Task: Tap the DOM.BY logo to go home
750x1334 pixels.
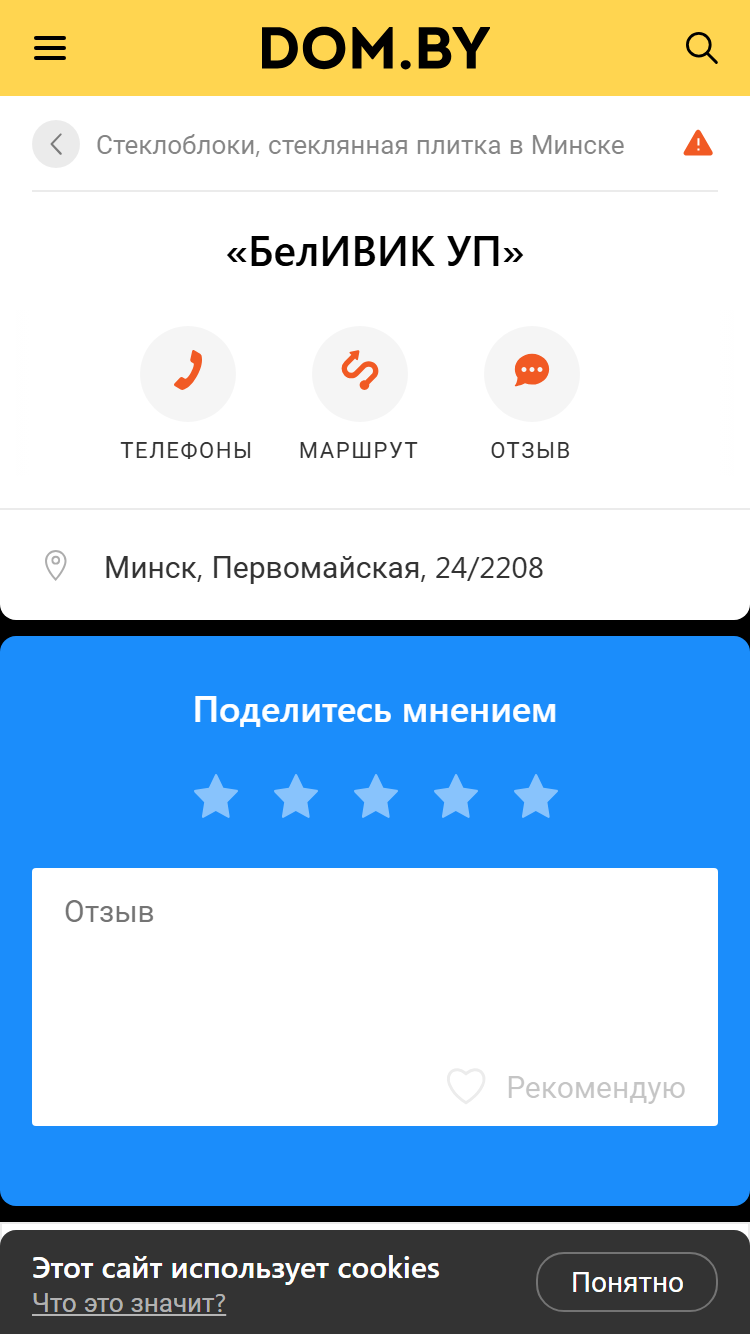Action: pyautogui.click(x=376, y=48)
